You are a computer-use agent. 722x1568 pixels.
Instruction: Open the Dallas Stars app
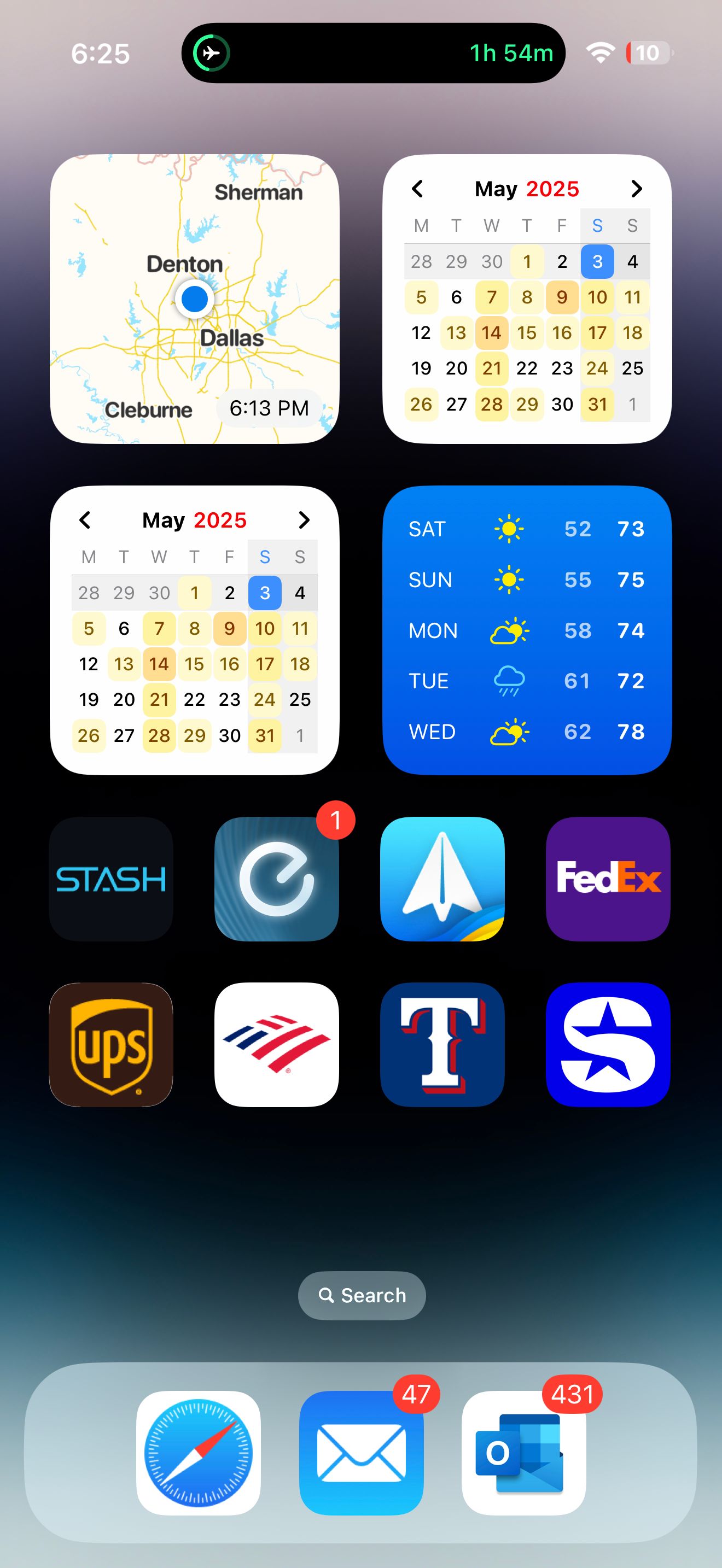pyautogui.click(x=607, y=1043)
